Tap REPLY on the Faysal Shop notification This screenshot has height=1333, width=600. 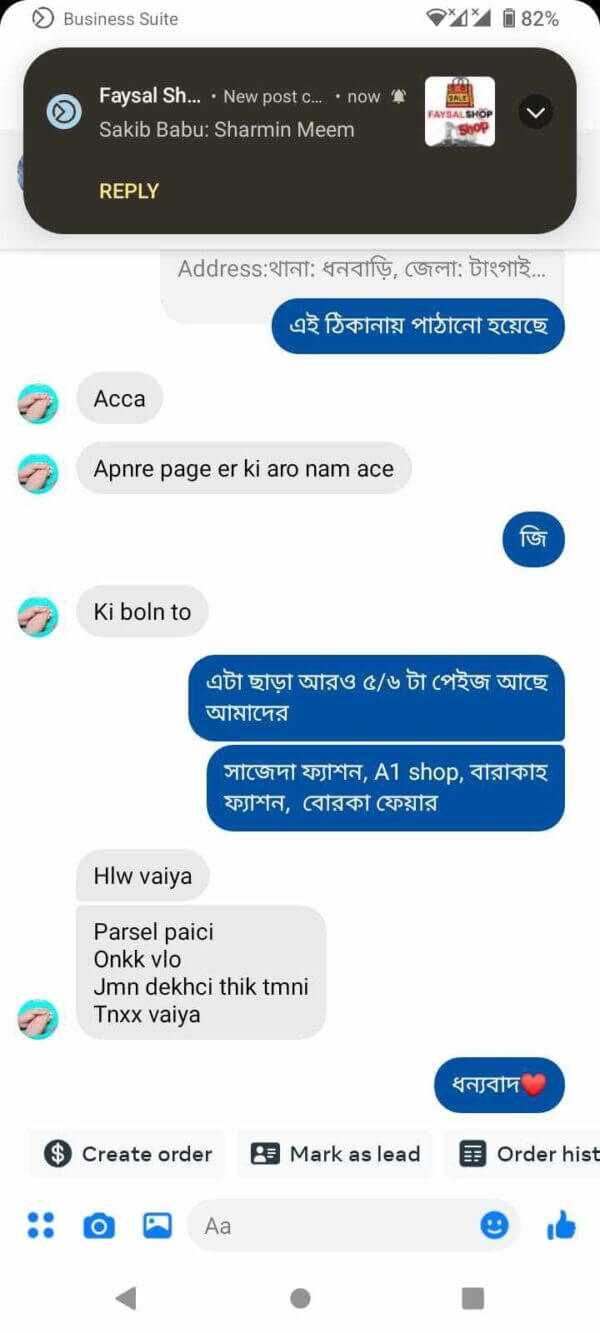[x=129, y=191]
